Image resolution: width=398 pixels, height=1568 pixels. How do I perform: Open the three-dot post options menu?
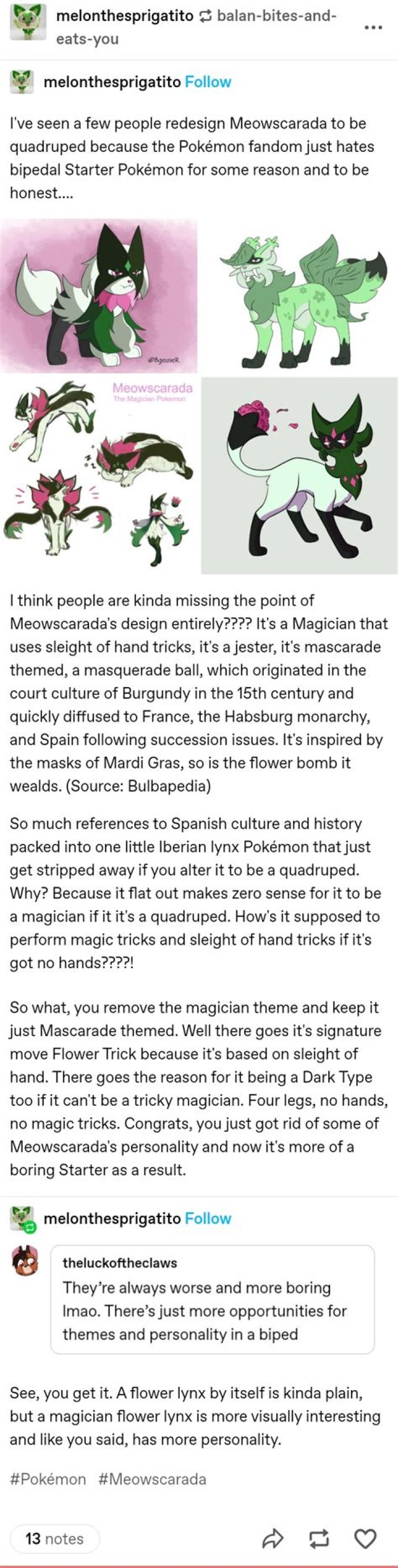click(373, 28)
